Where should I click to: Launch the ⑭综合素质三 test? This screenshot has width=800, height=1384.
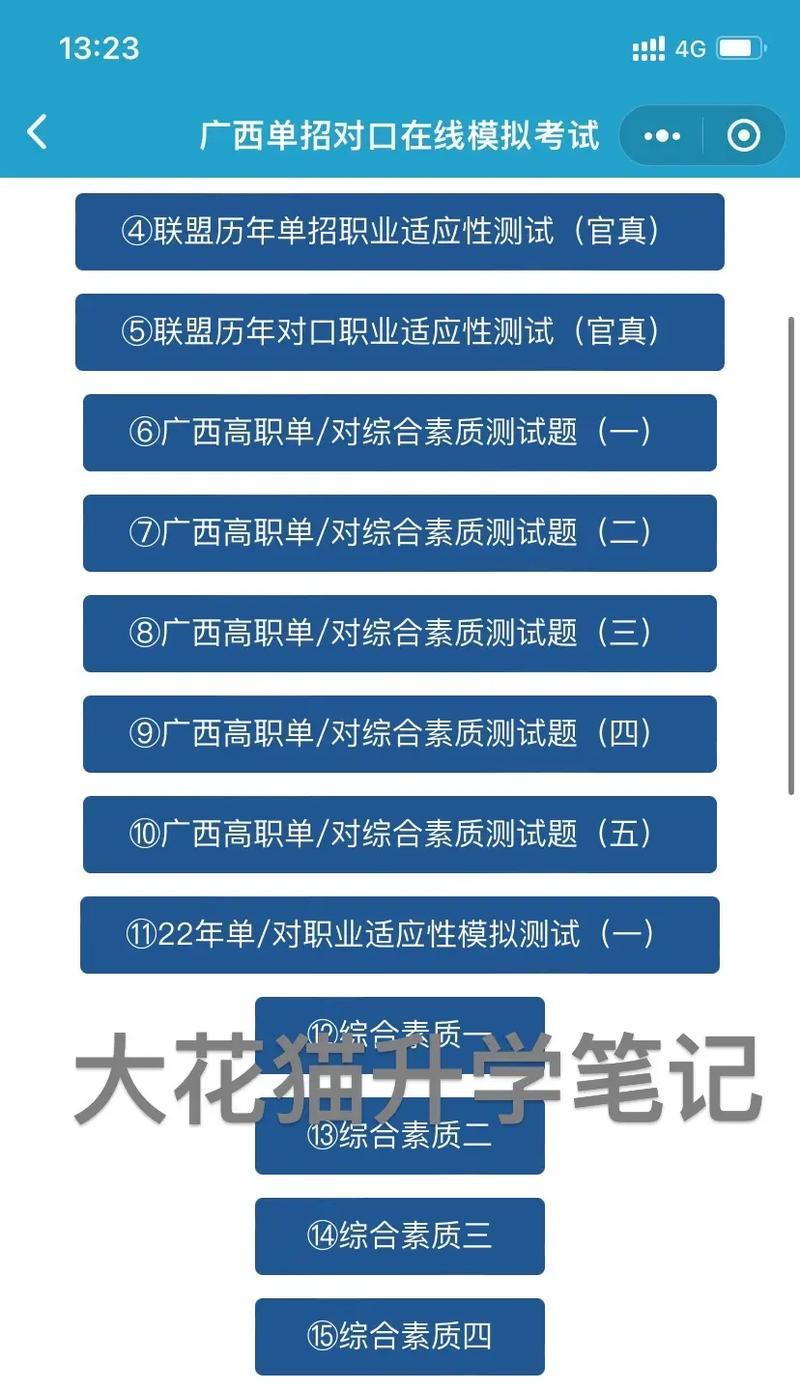[x=399, y=1236]
